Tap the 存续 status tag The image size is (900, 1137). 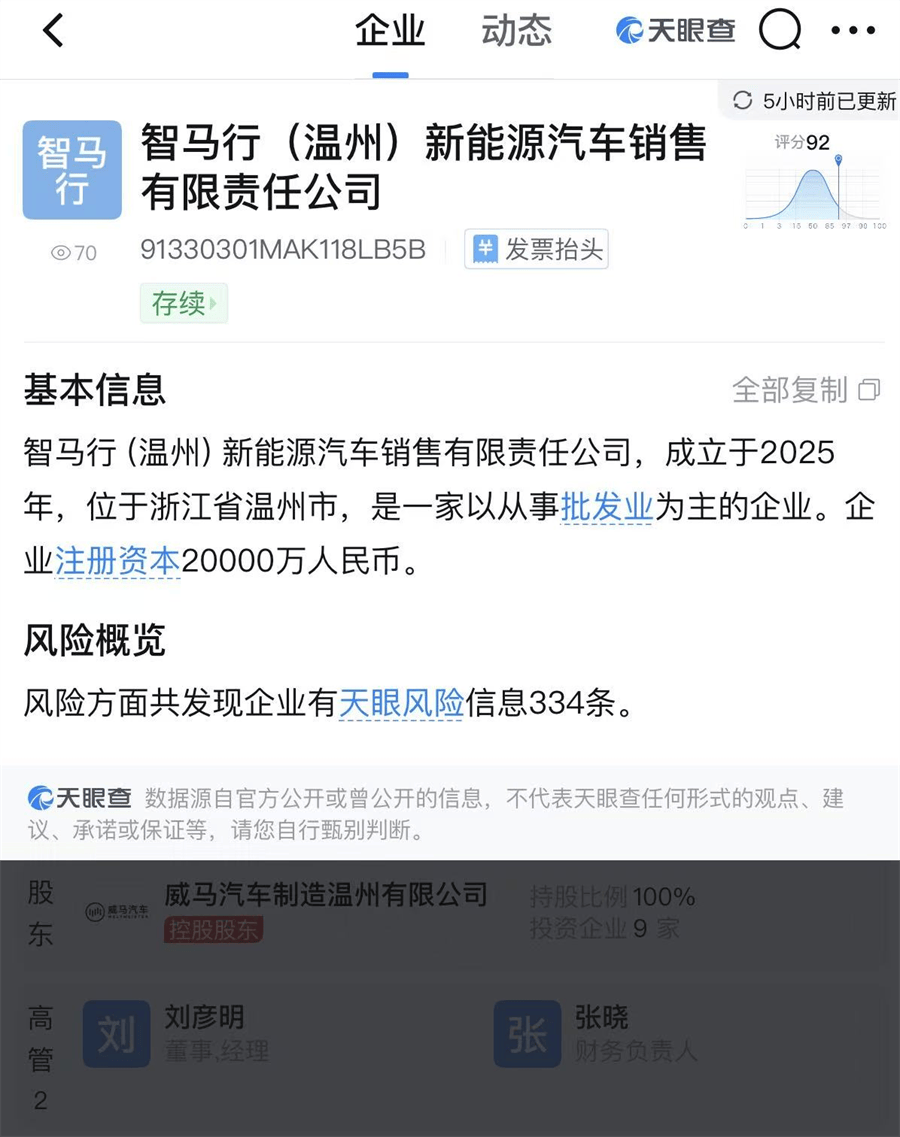[x=184, y=303]
